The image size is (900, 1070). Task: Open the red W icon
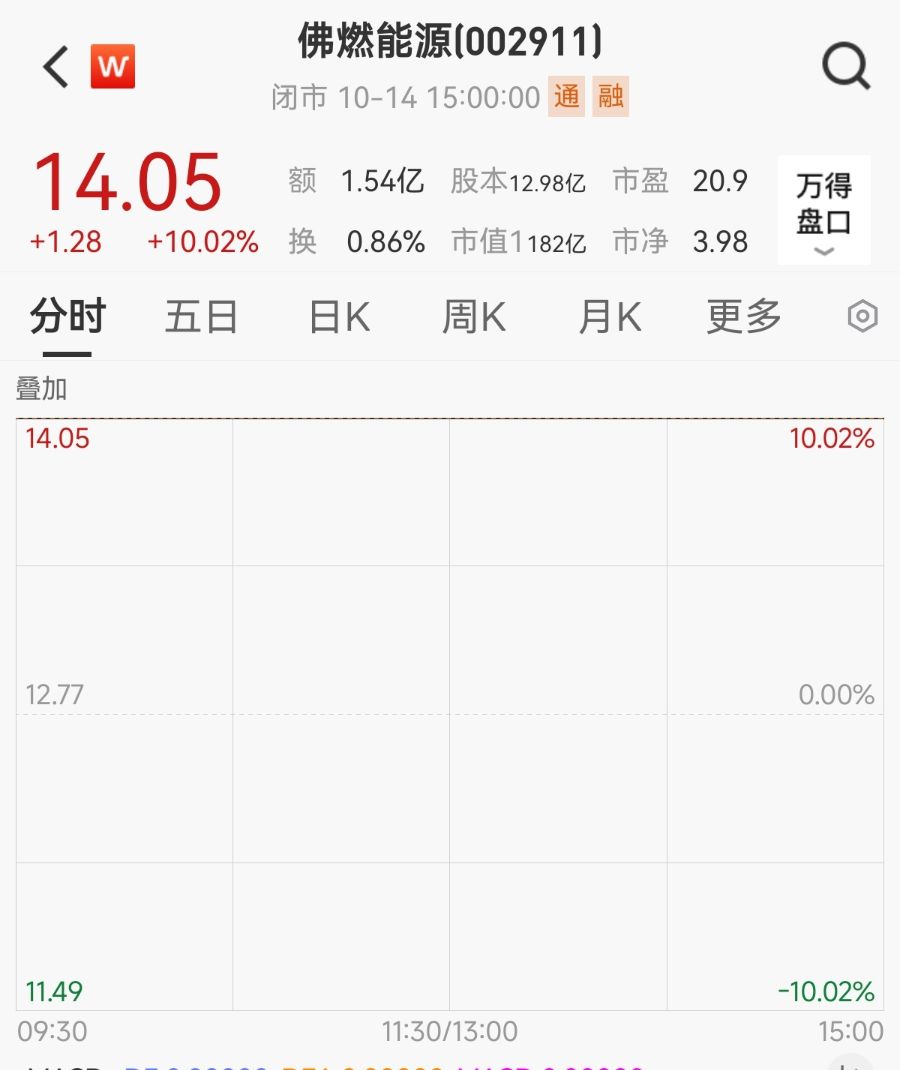click(x=113, y=67)
